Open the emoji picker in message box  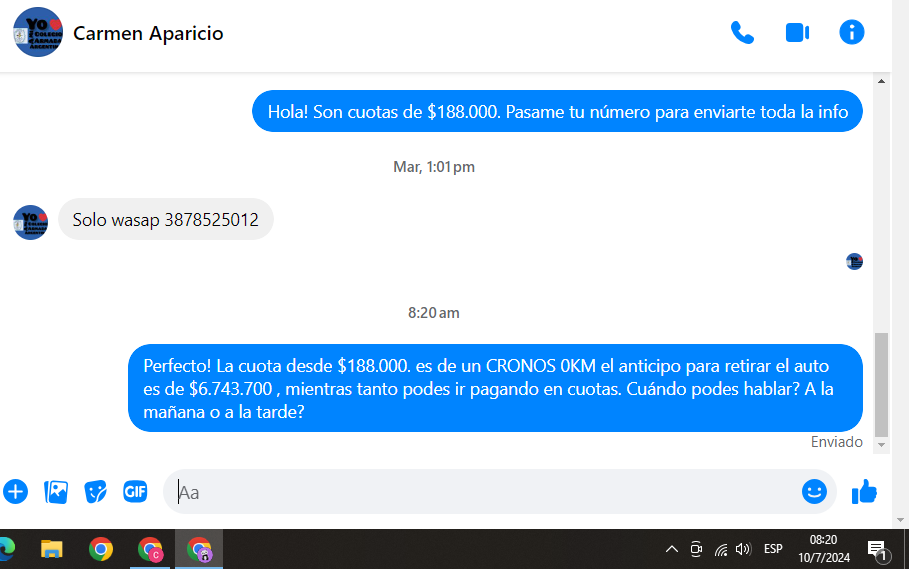tap(814, 491)
